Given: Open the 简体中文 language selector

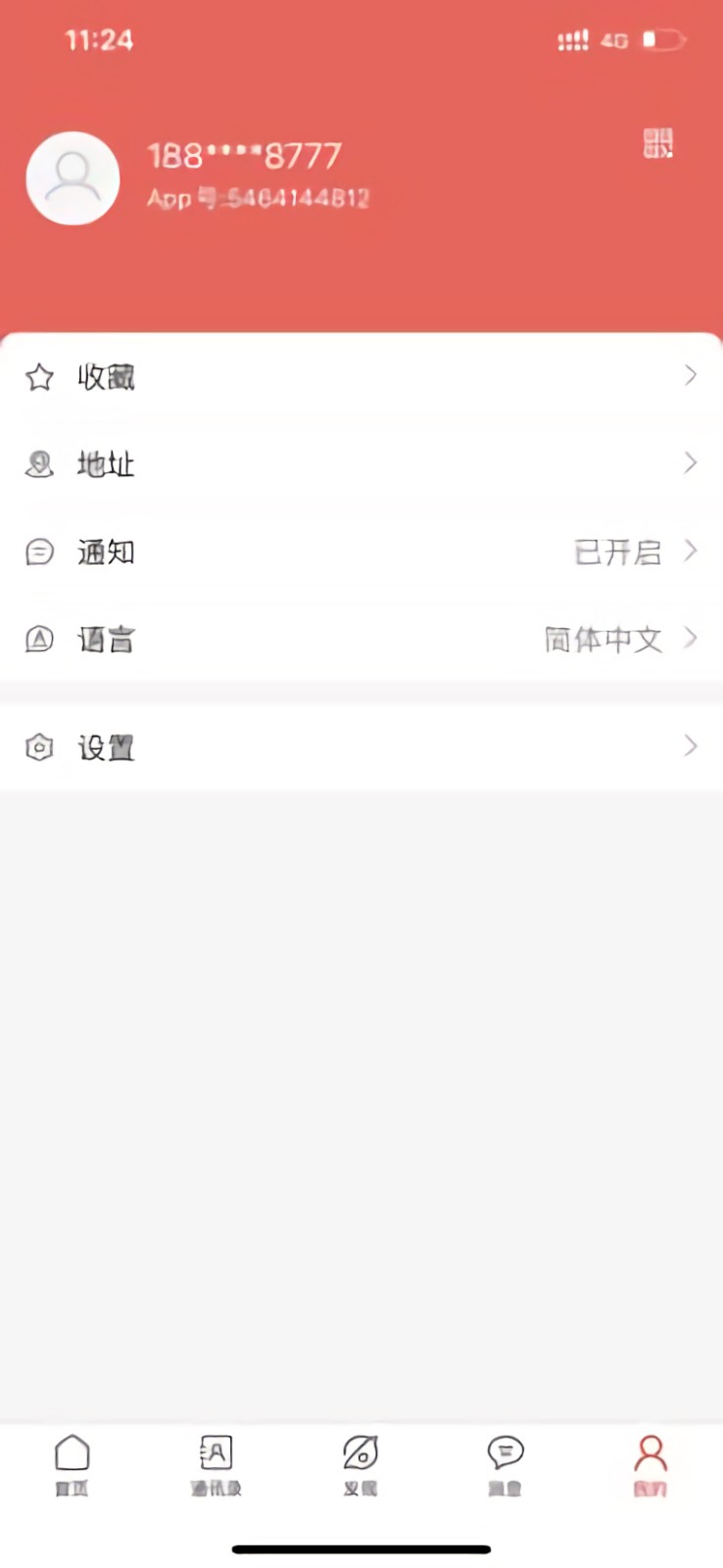Looking at the screenshot, I should coord(602,639).
